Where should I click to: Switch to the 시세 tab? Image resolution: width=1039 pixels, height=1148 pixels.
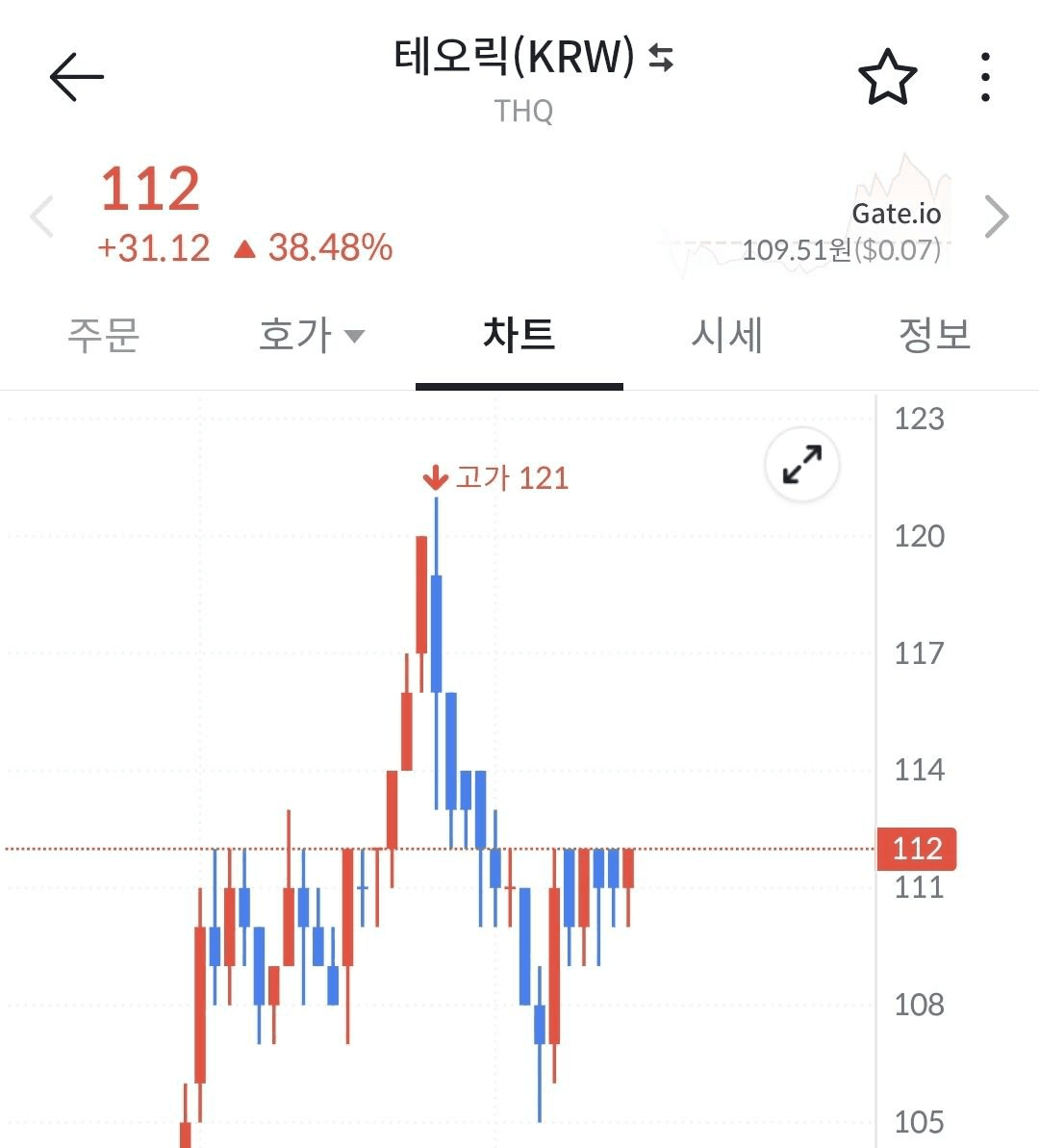(727, 335)
